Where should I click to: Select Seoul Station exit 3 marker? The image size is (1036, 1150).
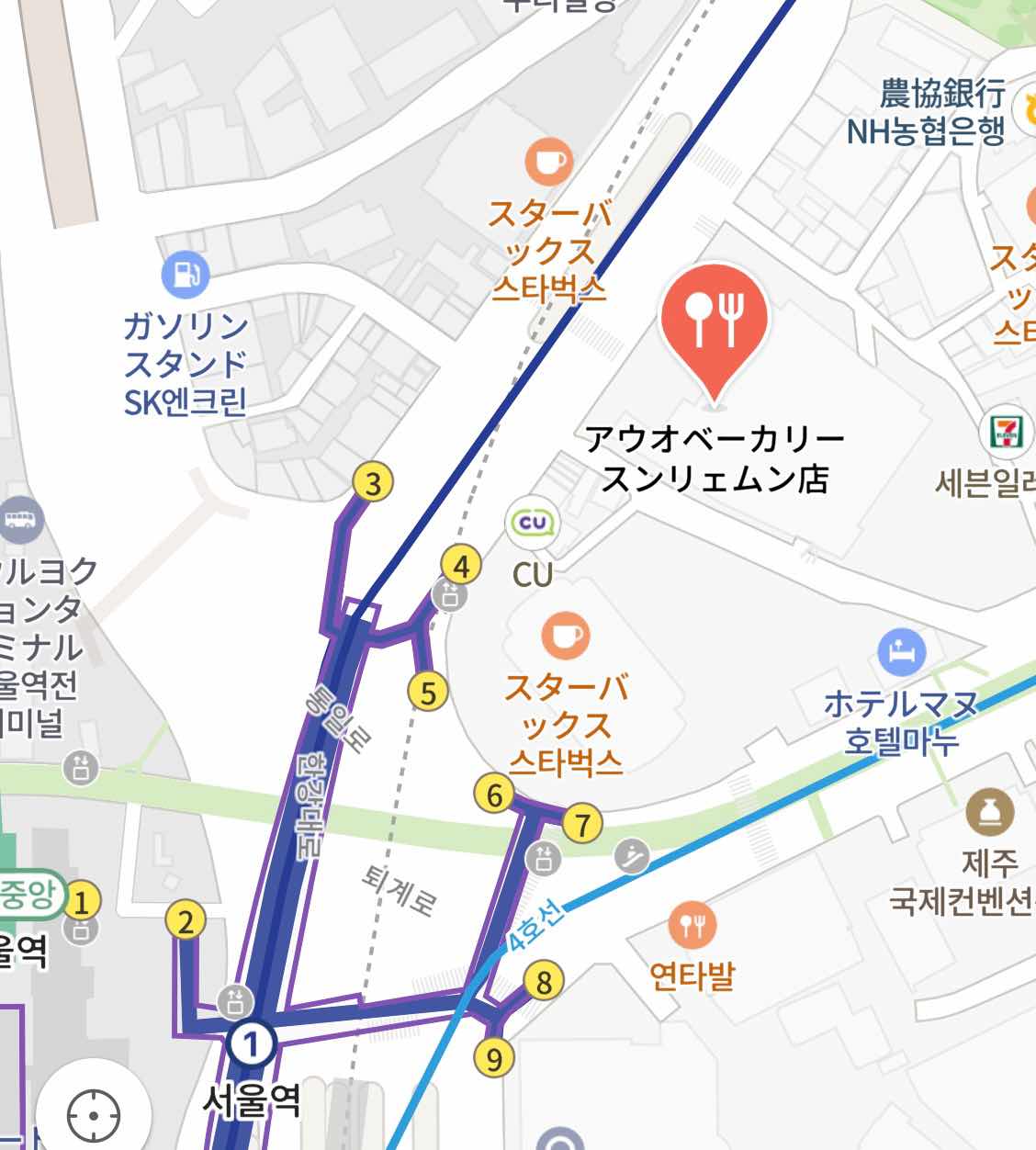(x=373, y=482)
